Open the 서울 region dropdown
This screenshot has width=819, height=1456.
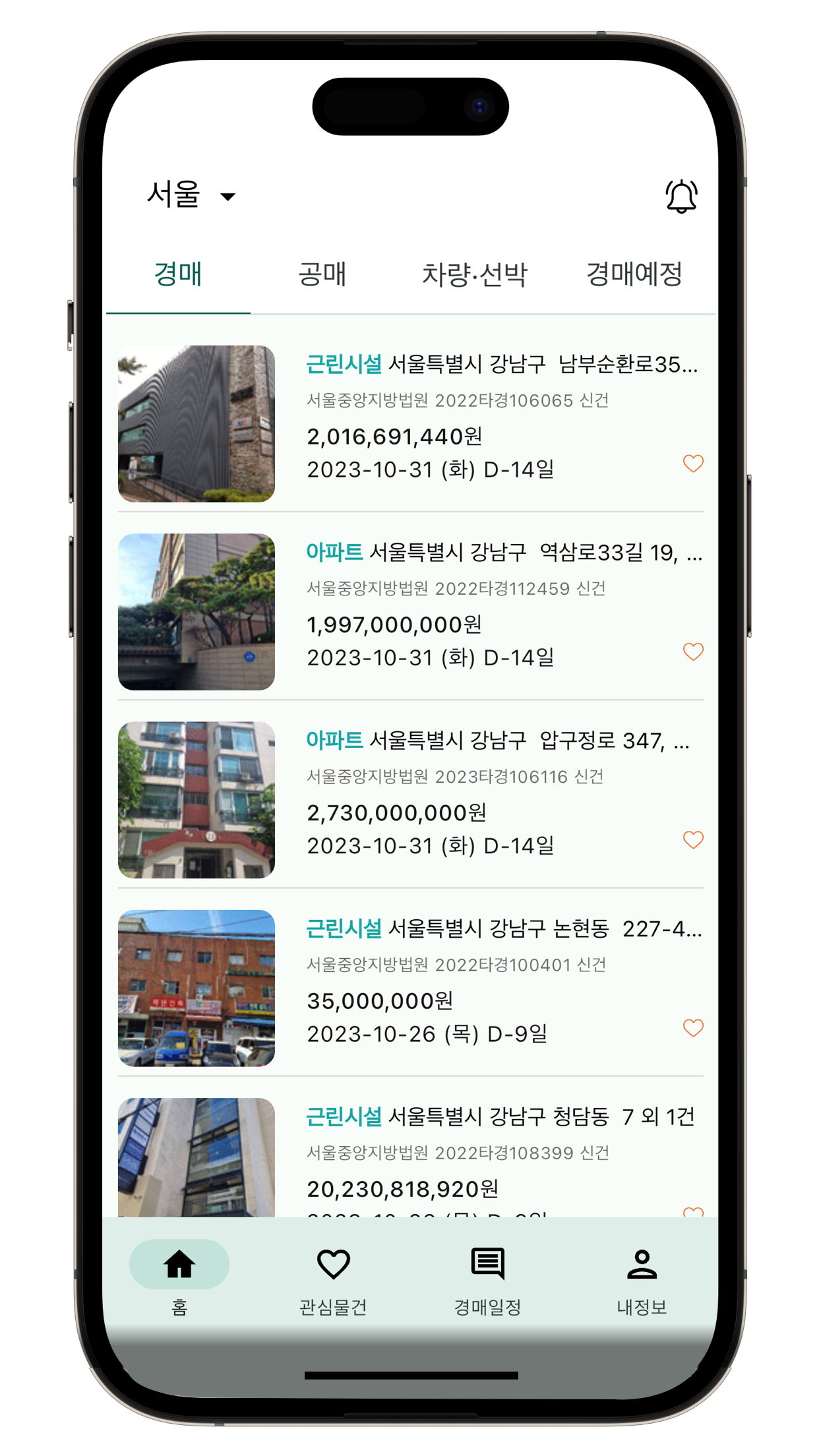(190, 195)
